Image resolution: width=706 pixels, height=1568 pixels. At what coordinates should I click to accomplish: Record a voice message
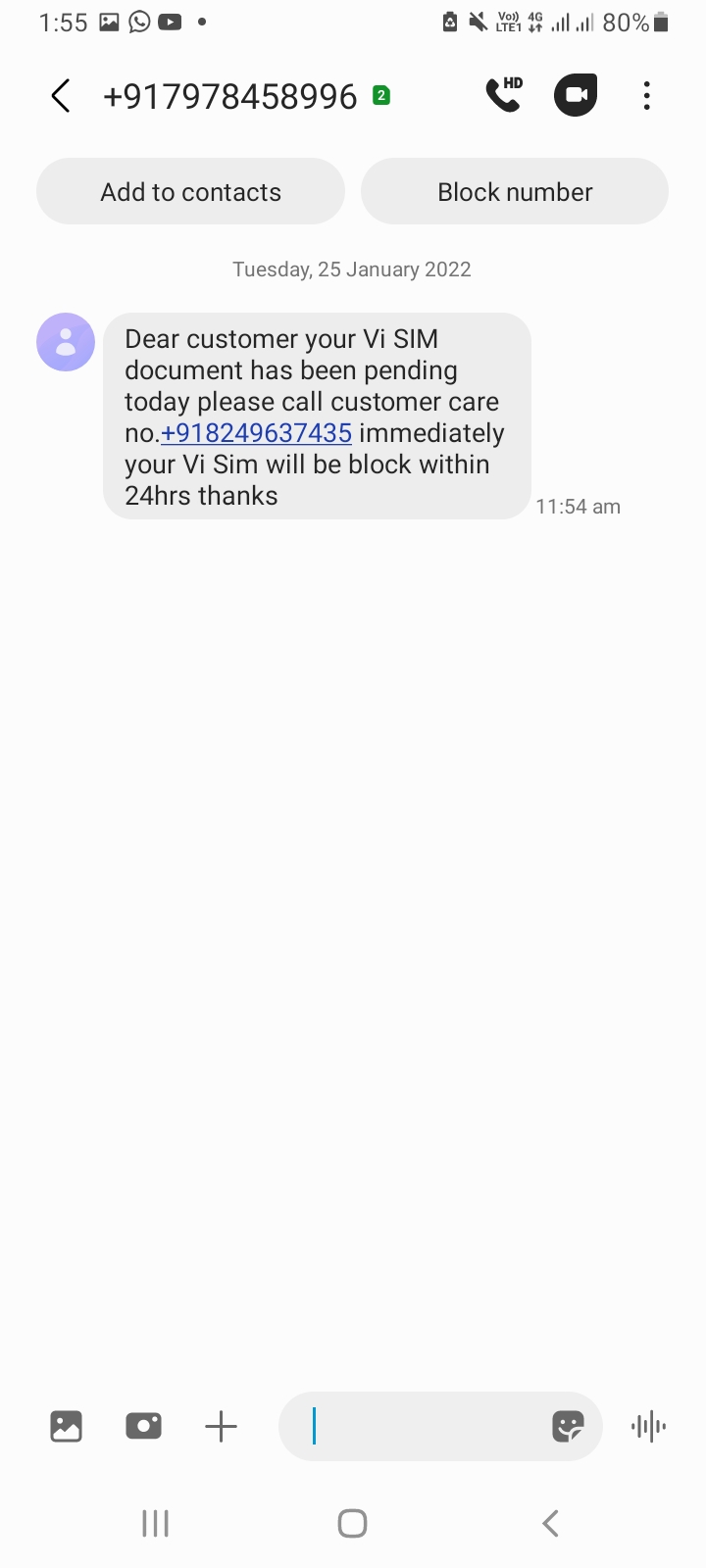(x=648, y=1426)
